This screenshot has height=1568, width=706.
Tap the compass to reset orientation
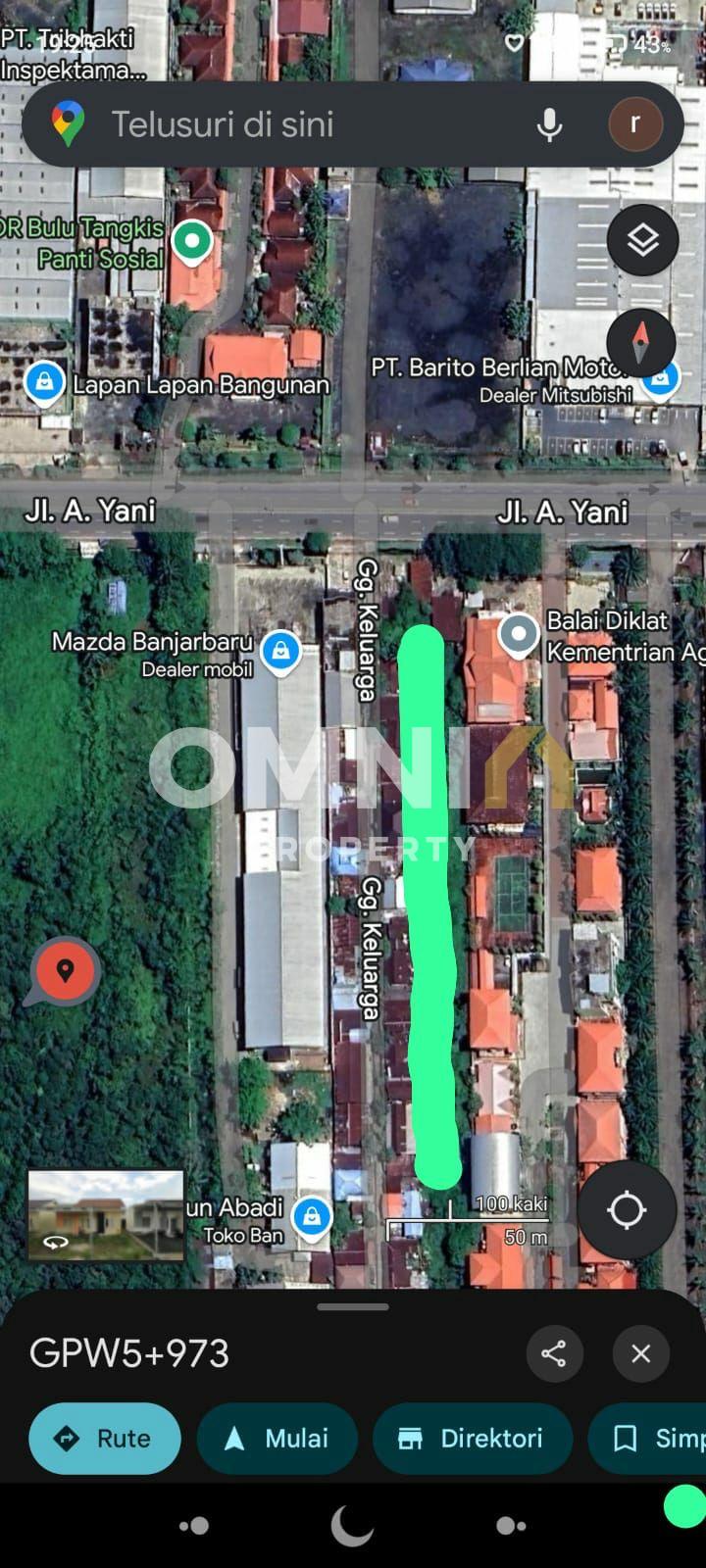click(641, 341)
